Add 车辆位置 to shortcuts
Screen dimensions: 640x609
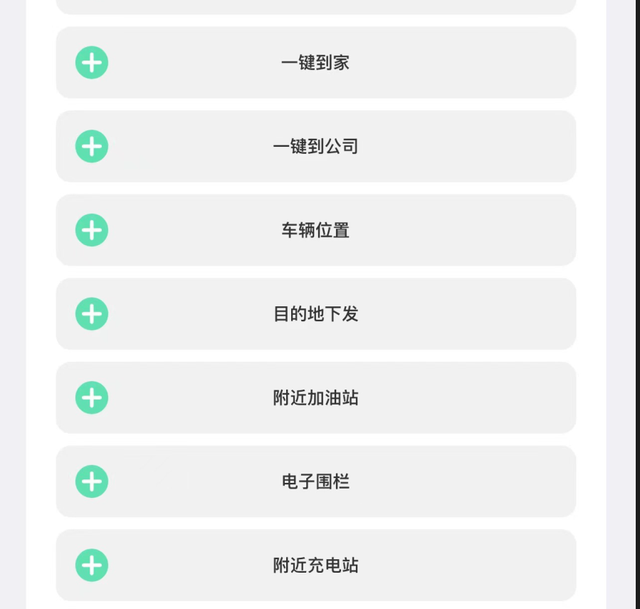[92, 230]
